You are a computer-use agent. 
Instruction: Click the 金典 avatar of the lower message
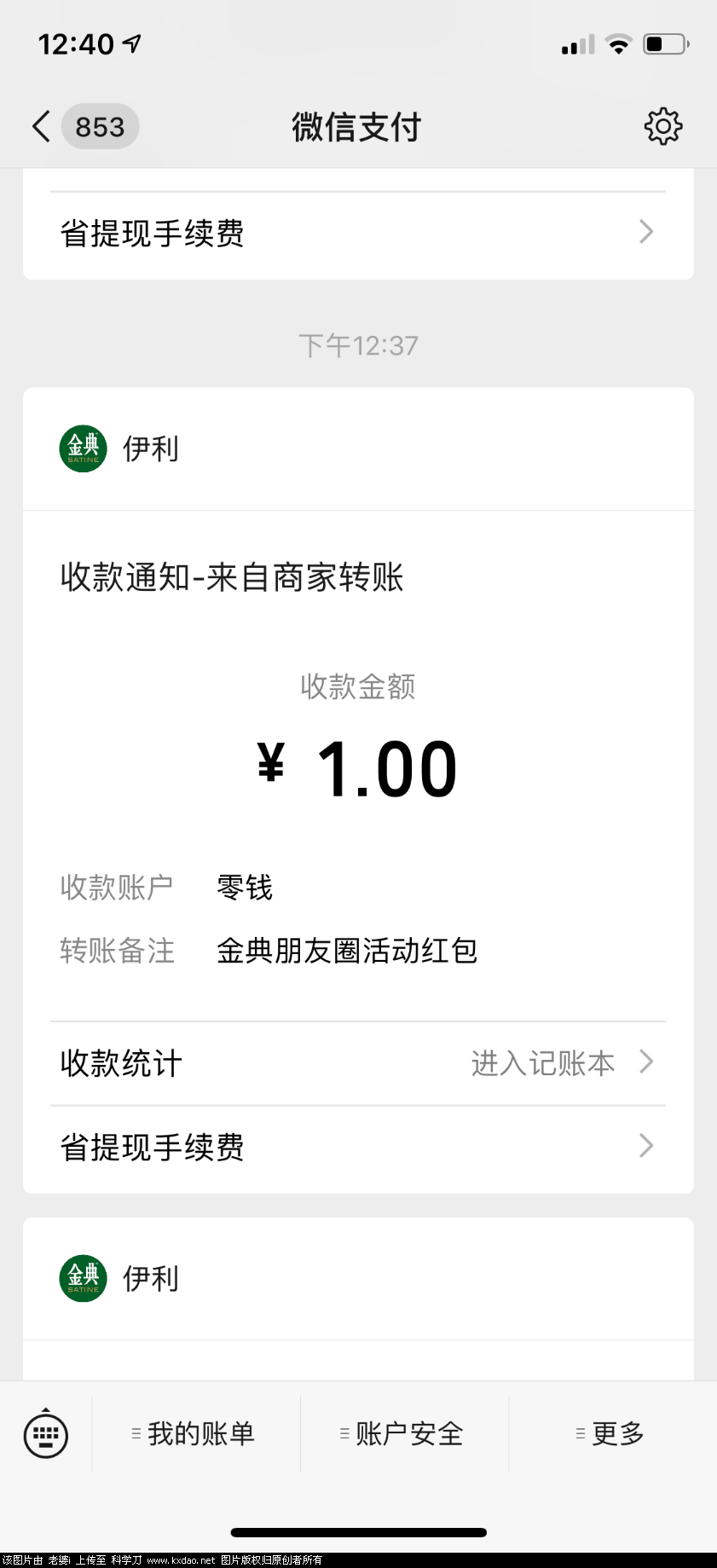click(82, 1277)
